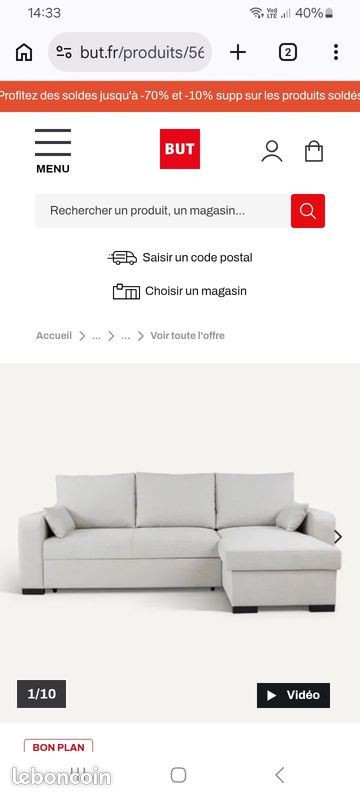Viewport: 360px width, 800px height.
Task: Tap the red search button
Action: pos(308,211)
